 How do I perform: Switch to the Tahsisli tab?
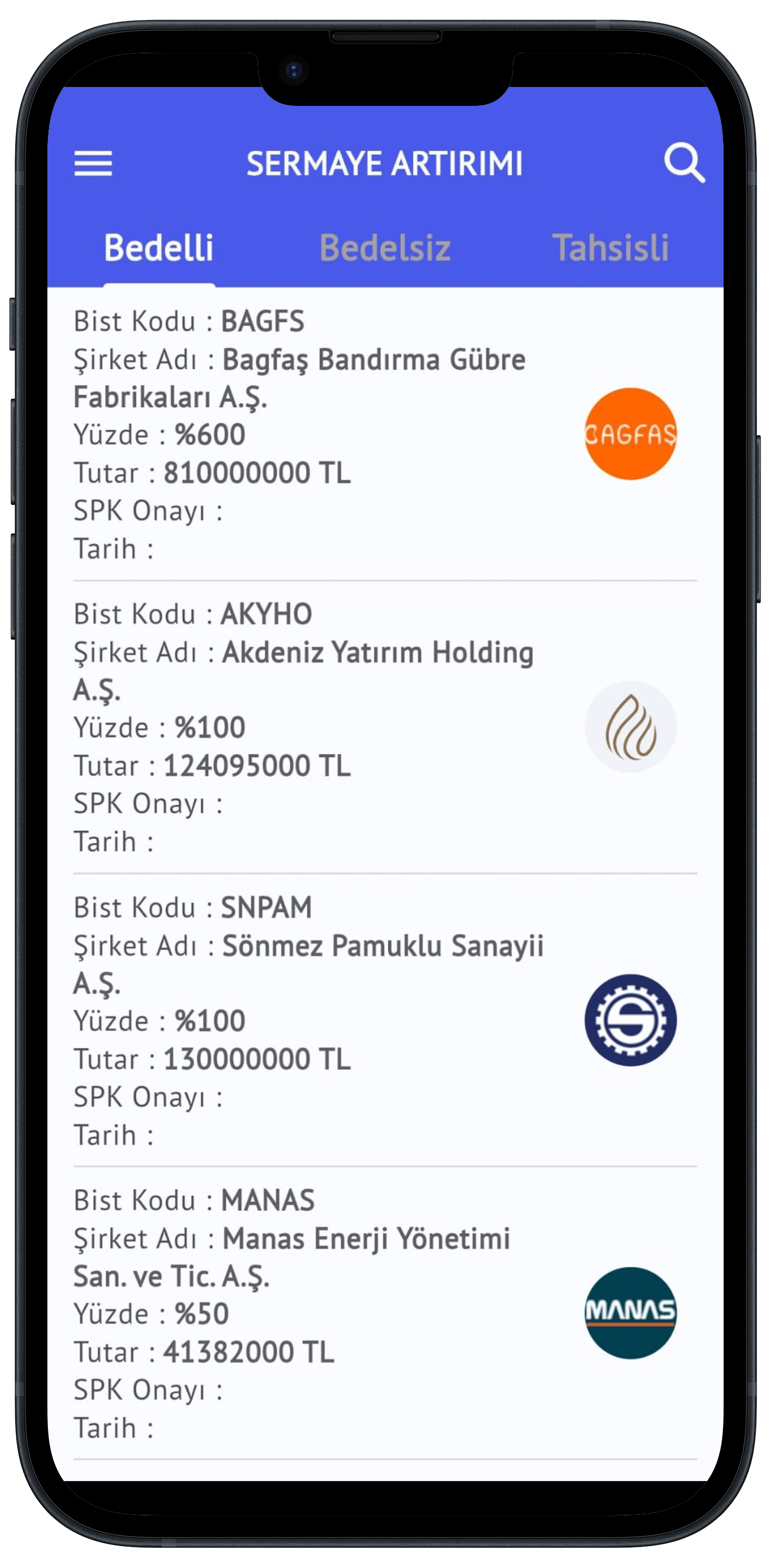[x=610, y=248]
